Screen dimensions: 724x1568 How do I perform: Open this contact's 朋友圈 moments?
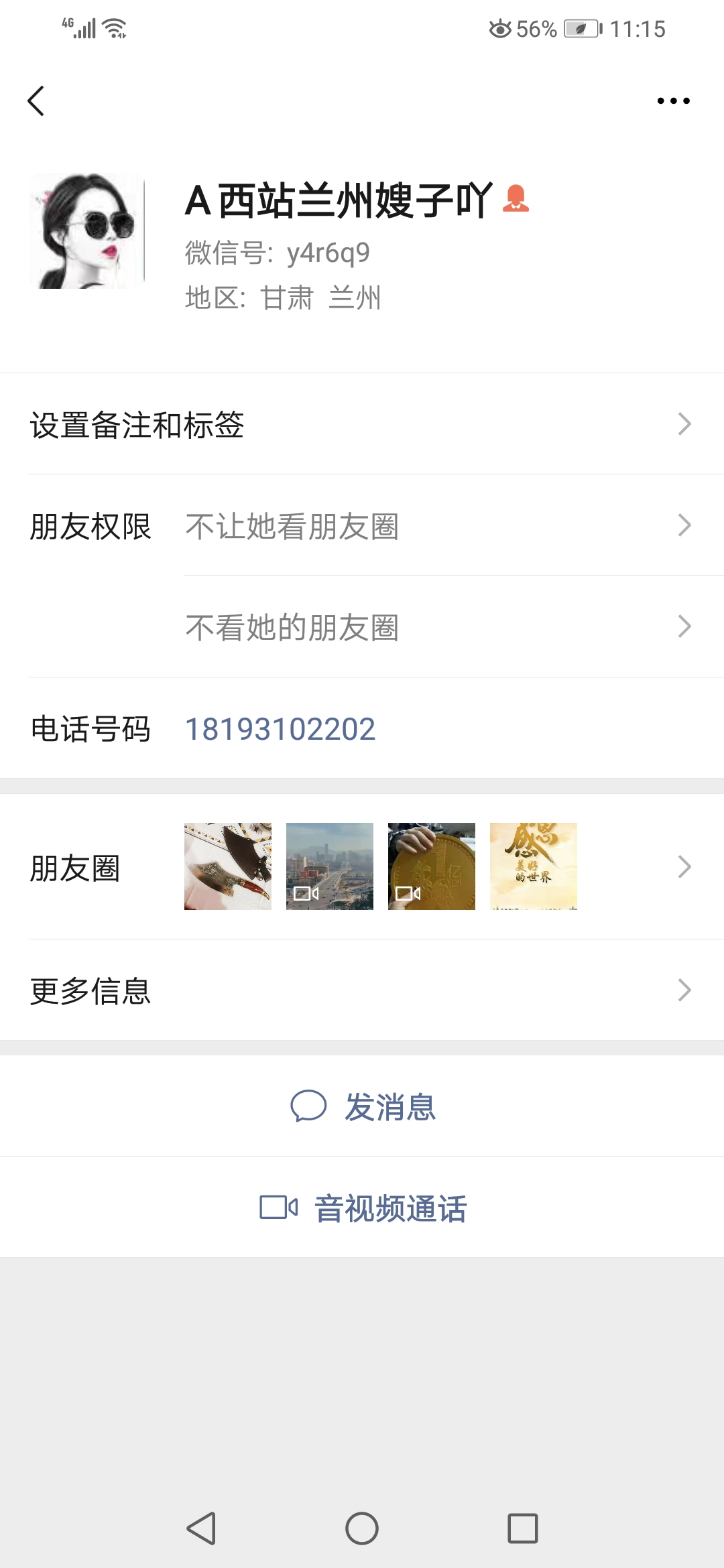click(x=362, y=867)
